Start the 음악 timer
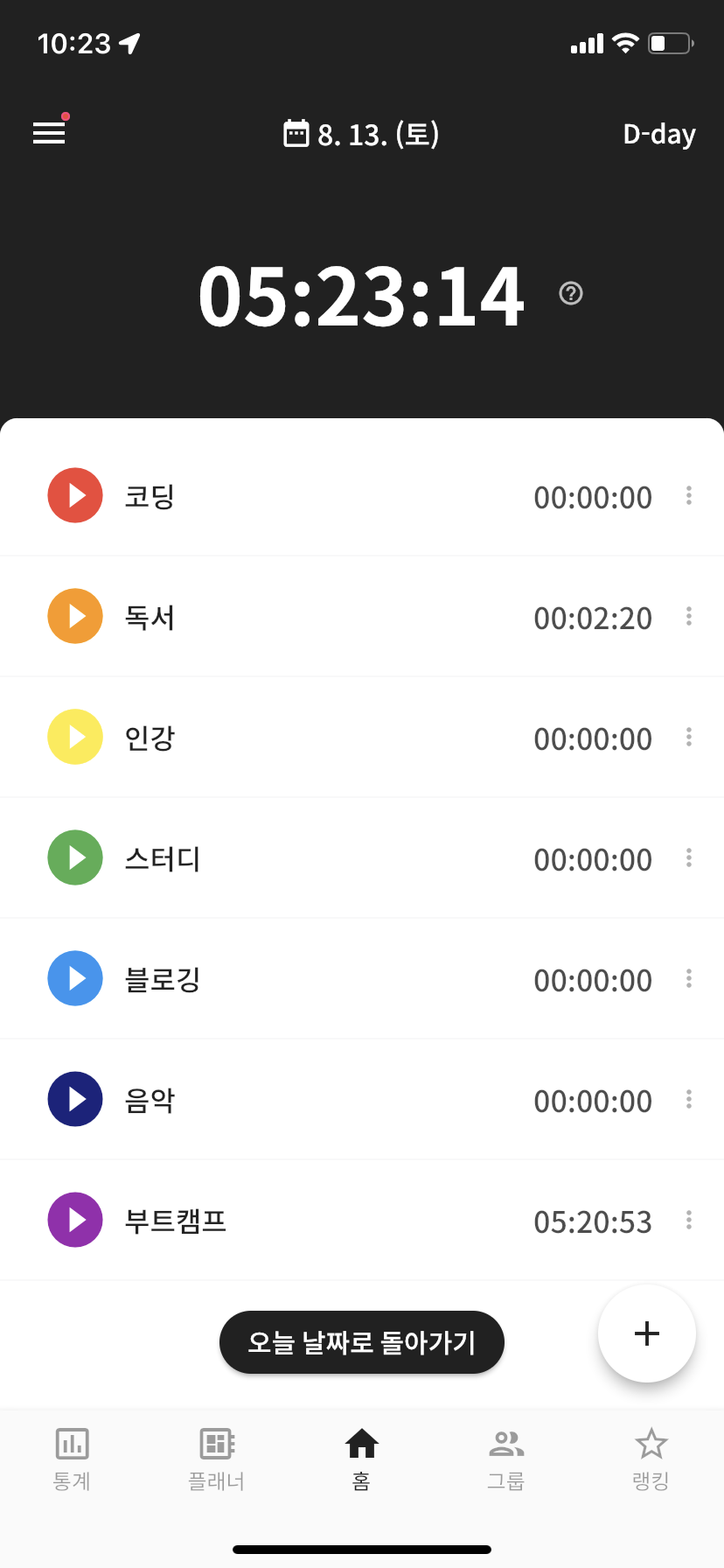 click(75, 1099)
